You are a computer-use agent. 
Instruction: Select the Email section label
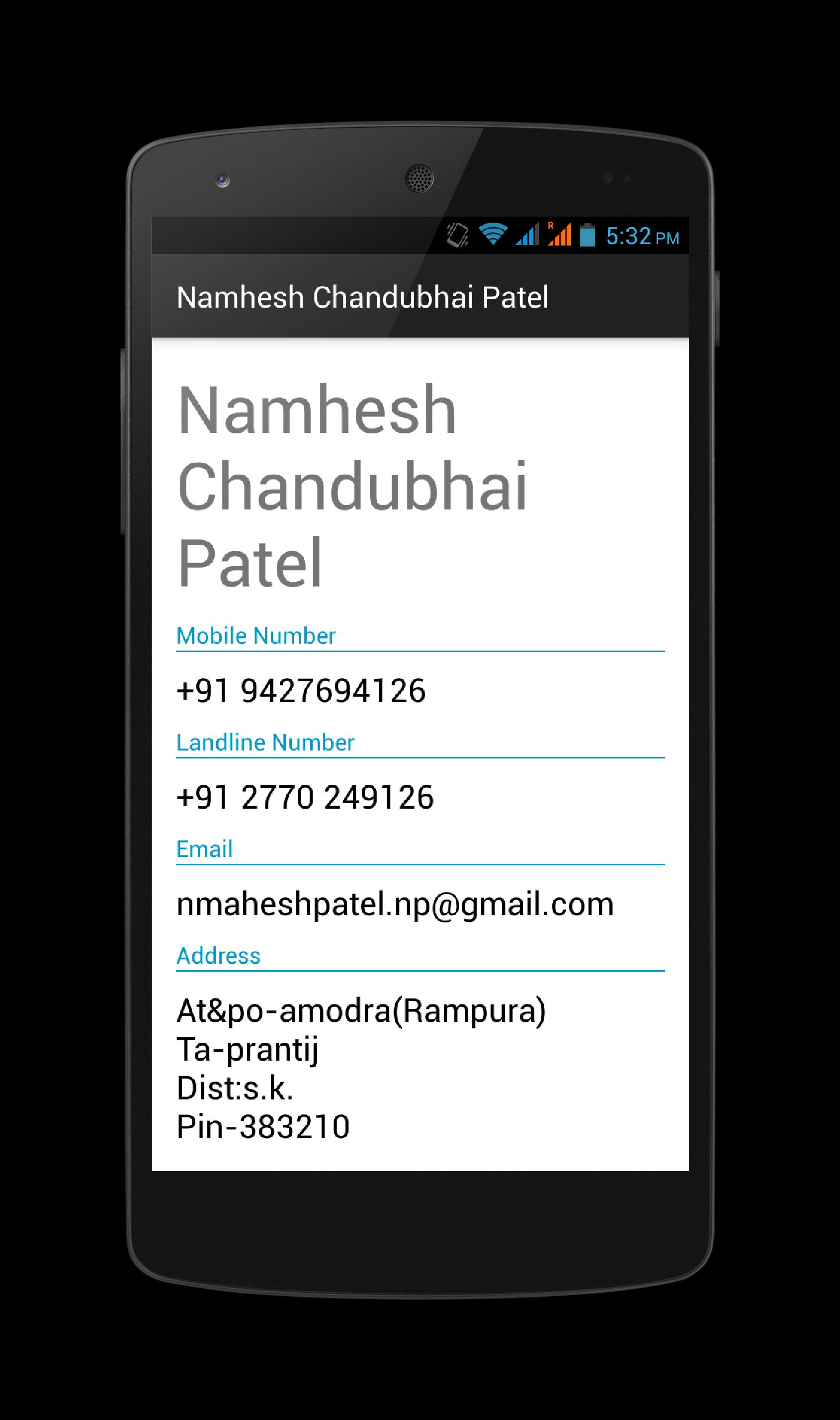pos(205,849)
